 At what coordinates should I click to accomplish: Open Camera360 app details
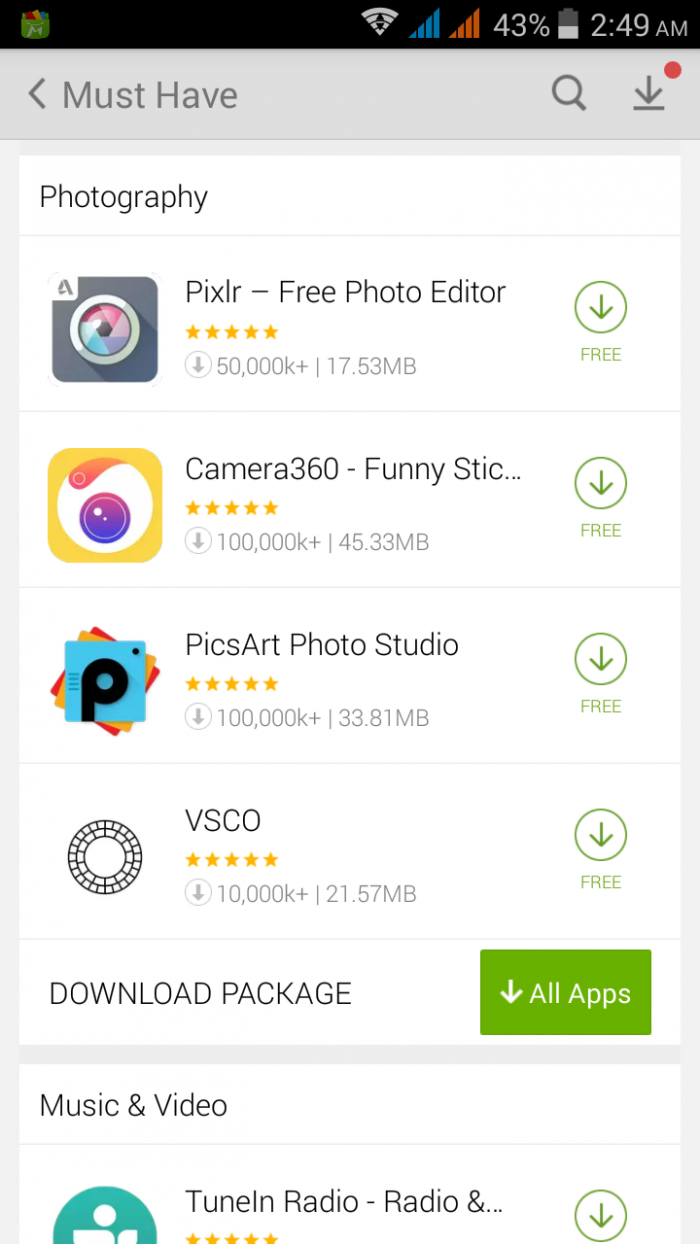352,468
